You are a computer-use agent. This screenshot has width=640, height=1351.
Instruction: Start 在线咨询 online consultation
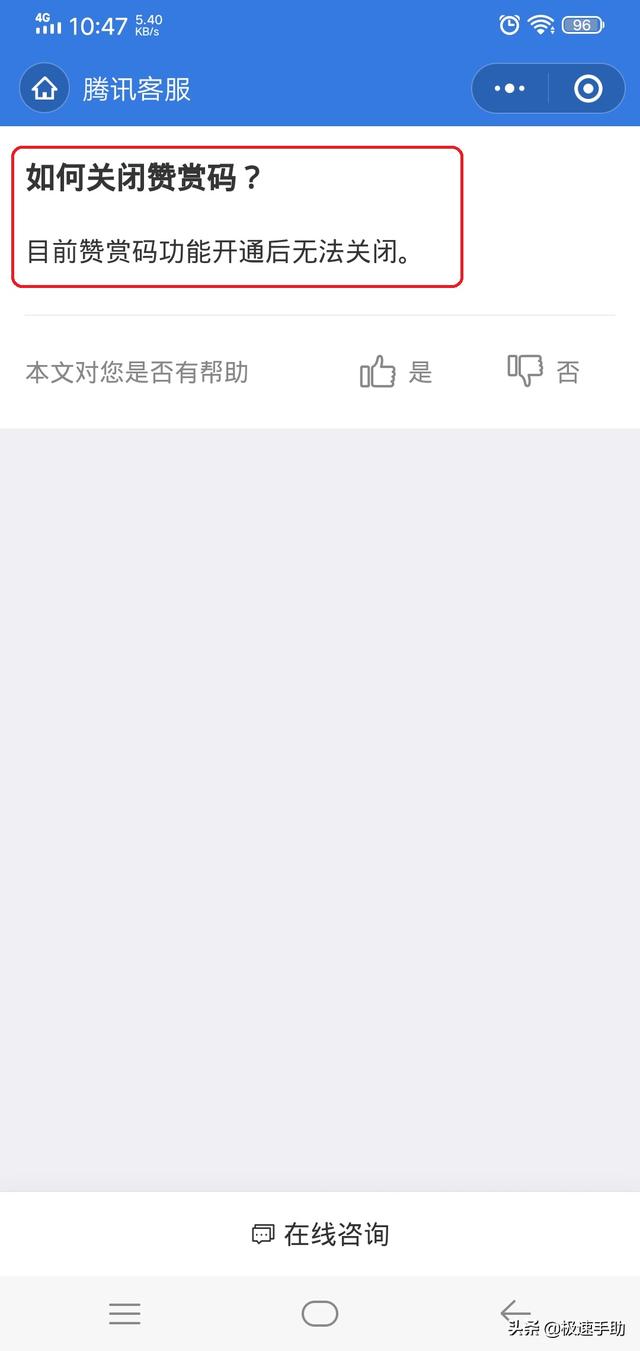pos(320,1234)
